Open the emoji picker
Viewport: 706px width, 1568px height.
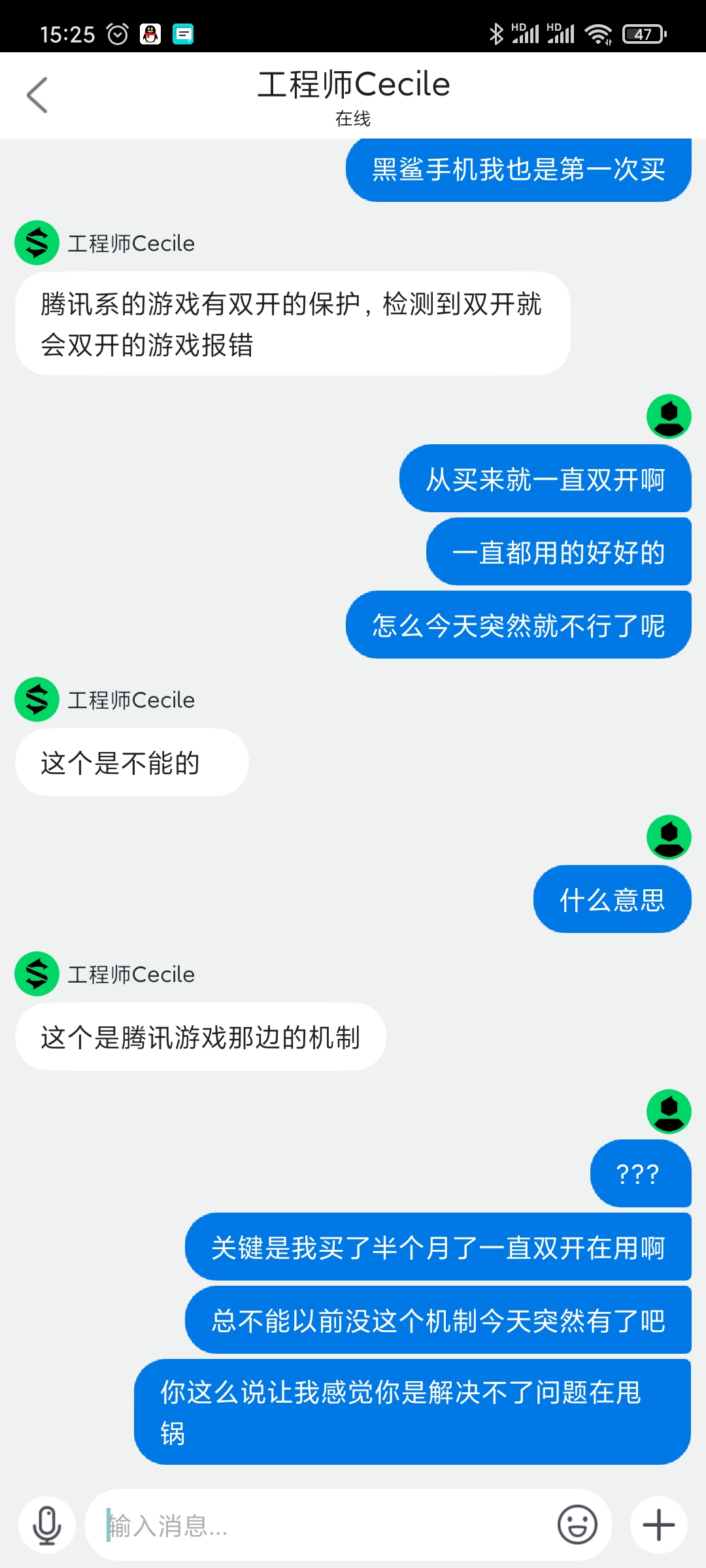(x=577, y=1526)
